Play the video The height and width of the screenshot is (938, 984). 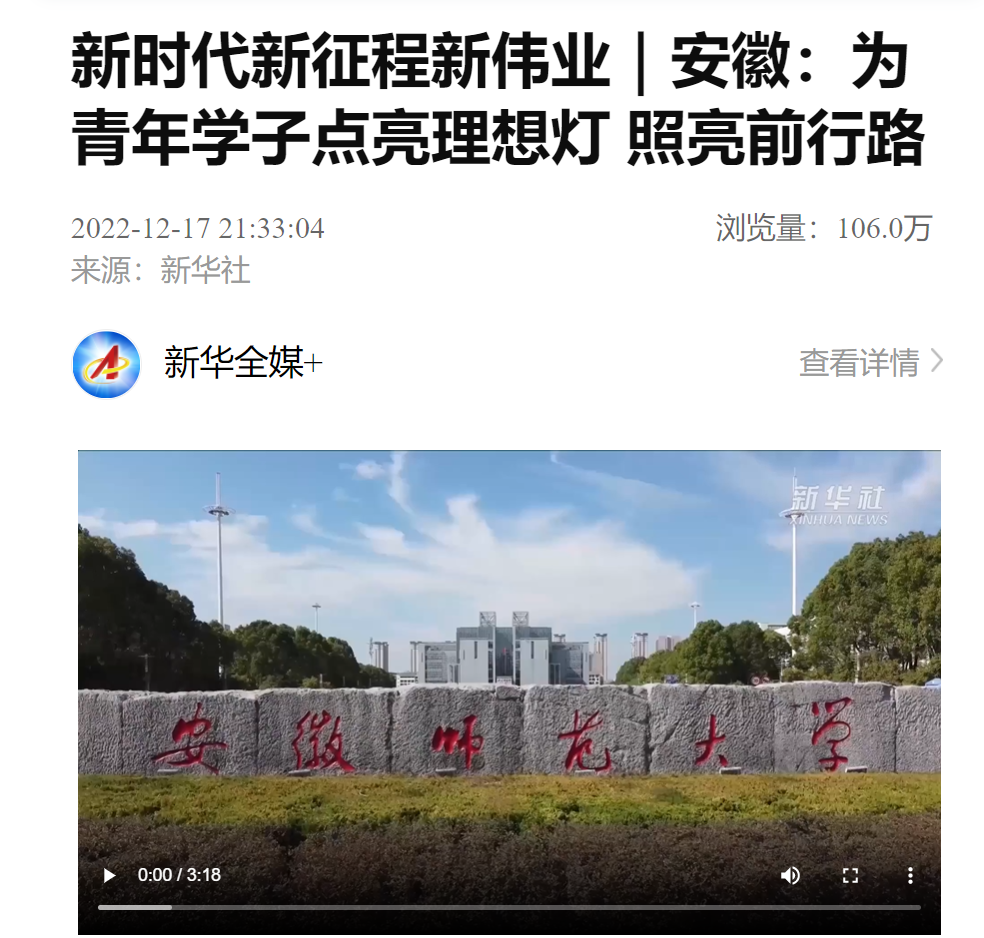[109, 875]
